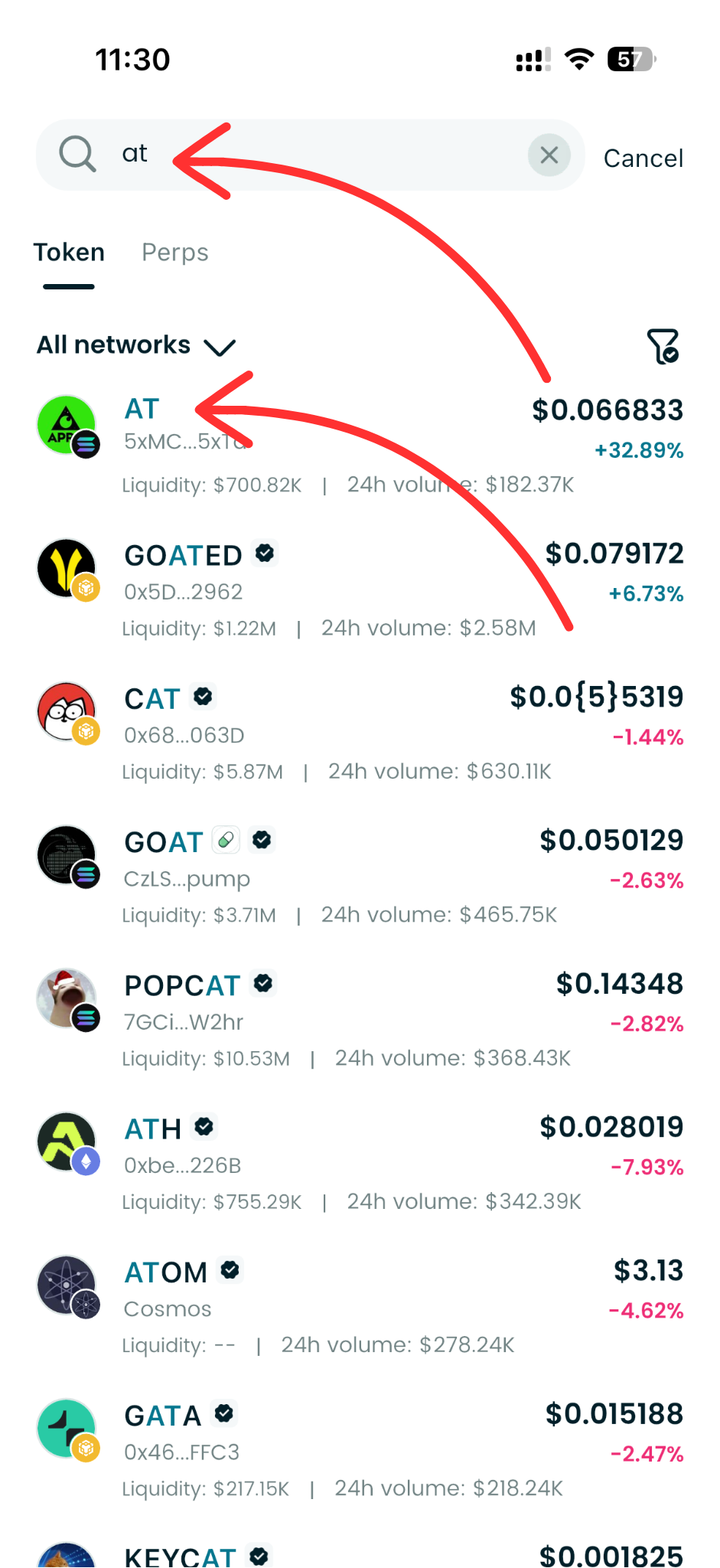The image size is (720, 1568).
Task: Switch to the Perps tab
Action: tap(175, 253)
